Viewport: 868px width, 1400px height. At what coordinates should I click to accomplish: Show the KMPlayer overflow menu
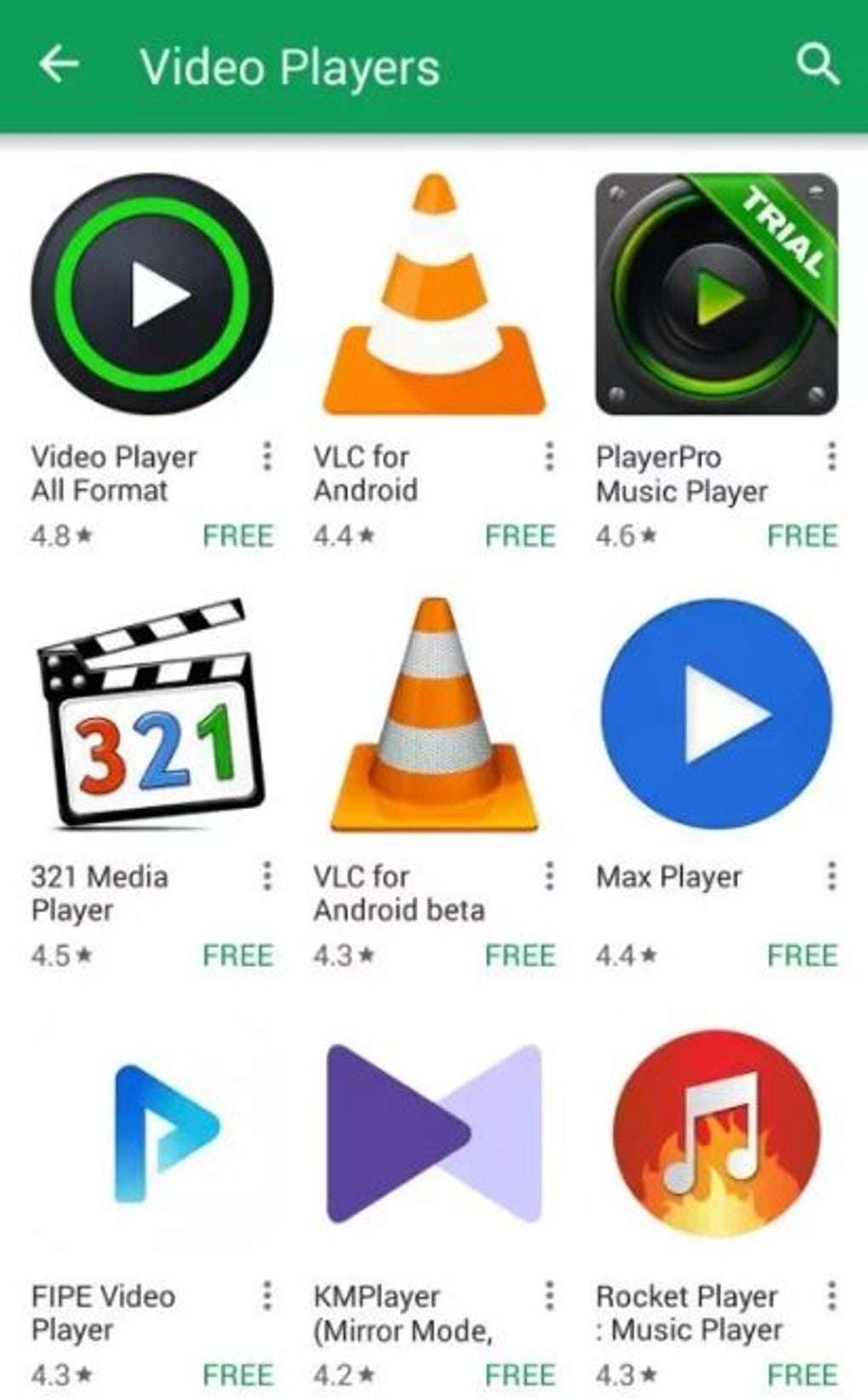click(x=550, y=1295)
